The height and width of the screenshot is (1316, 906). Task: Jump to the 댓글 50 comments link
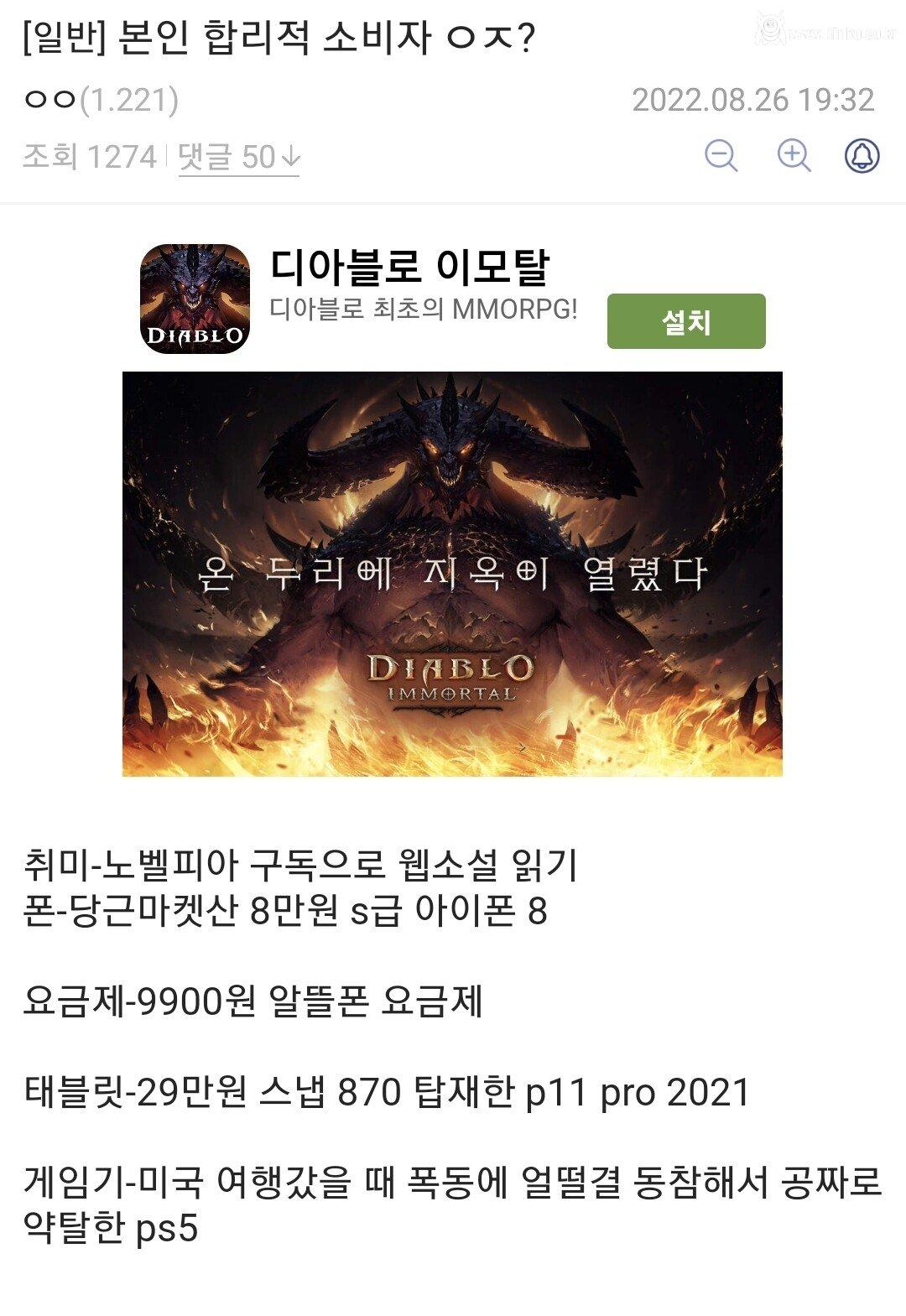(238, 157)
